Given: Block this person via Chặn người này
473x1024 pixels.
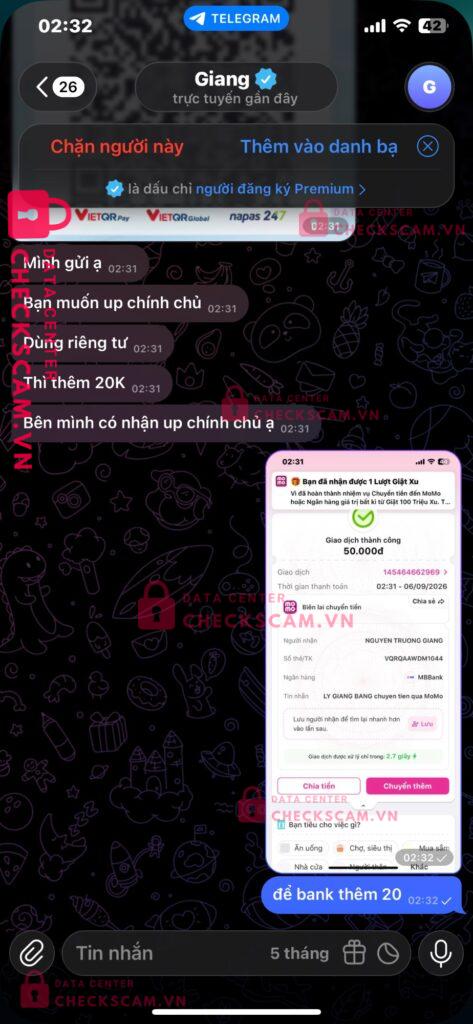Looking at the screenshot, I should coord(117,147).
